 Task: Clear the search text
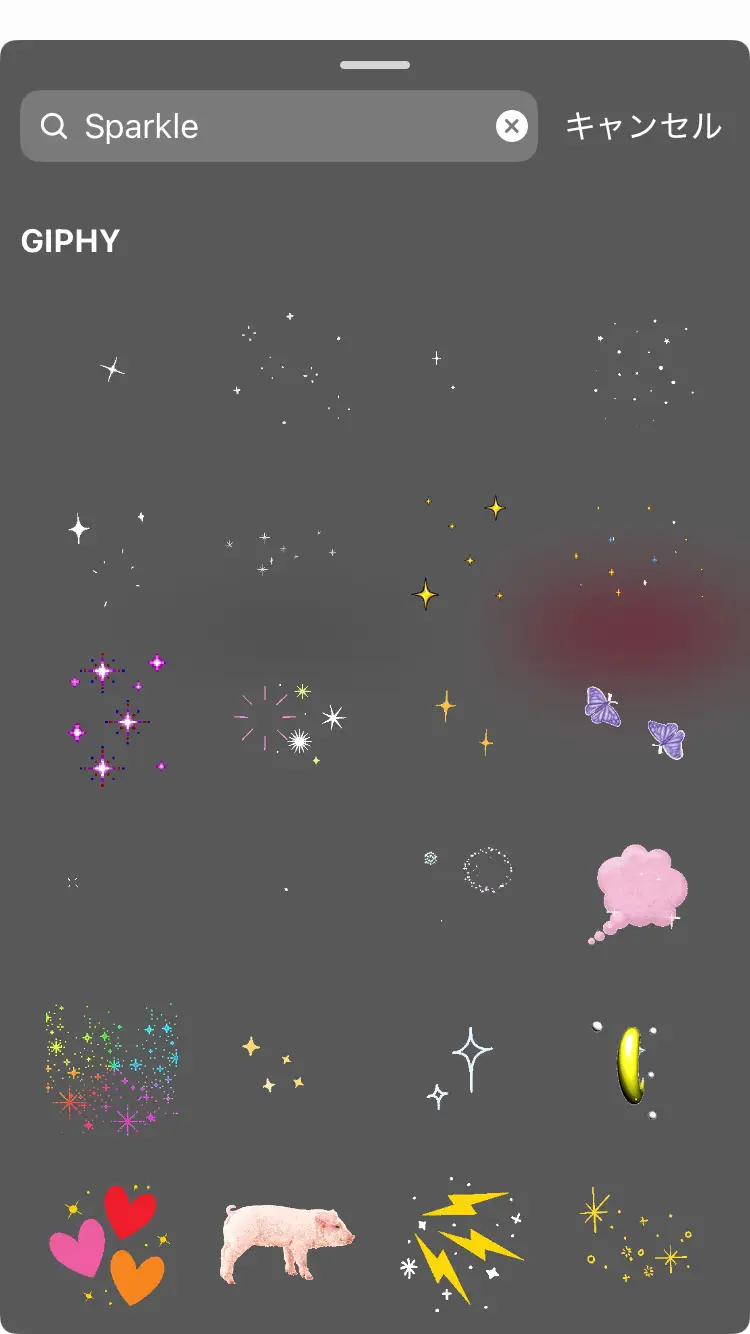click(512, 126)
